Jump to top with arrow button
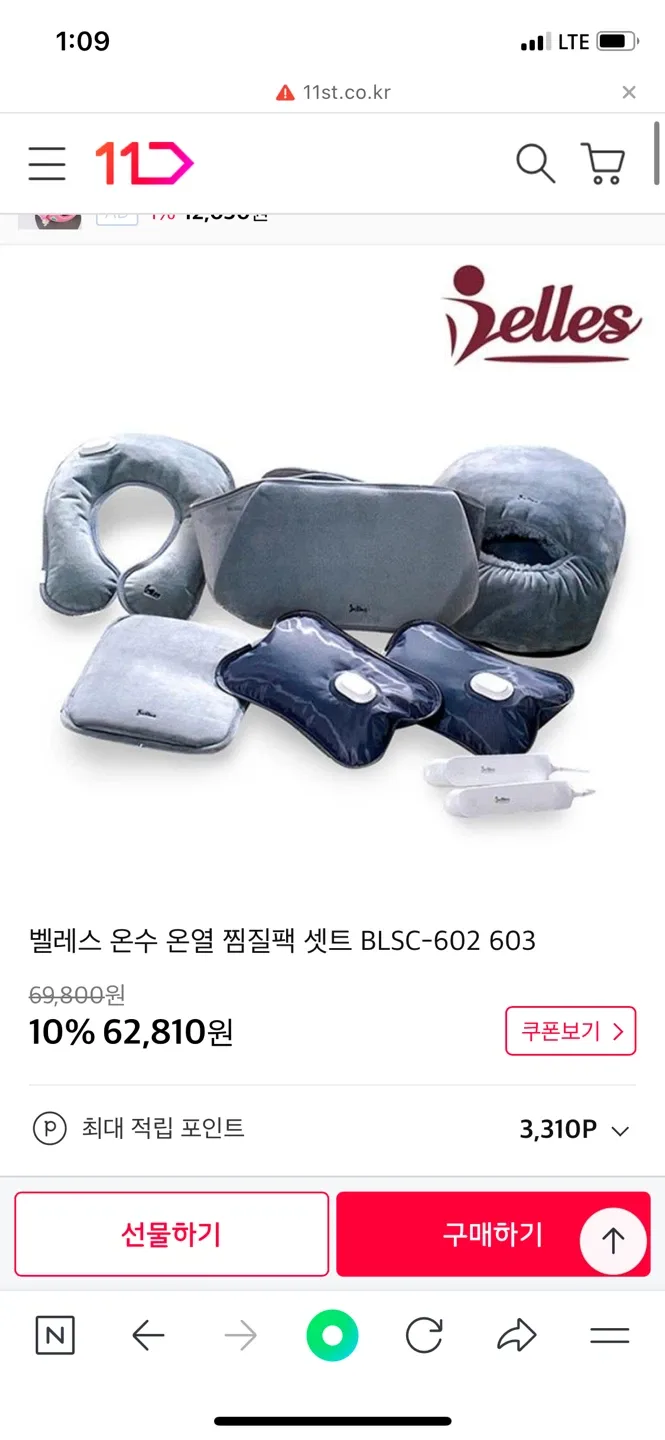The height and width of the screenshot is (1440, 665). point(613,1241)
